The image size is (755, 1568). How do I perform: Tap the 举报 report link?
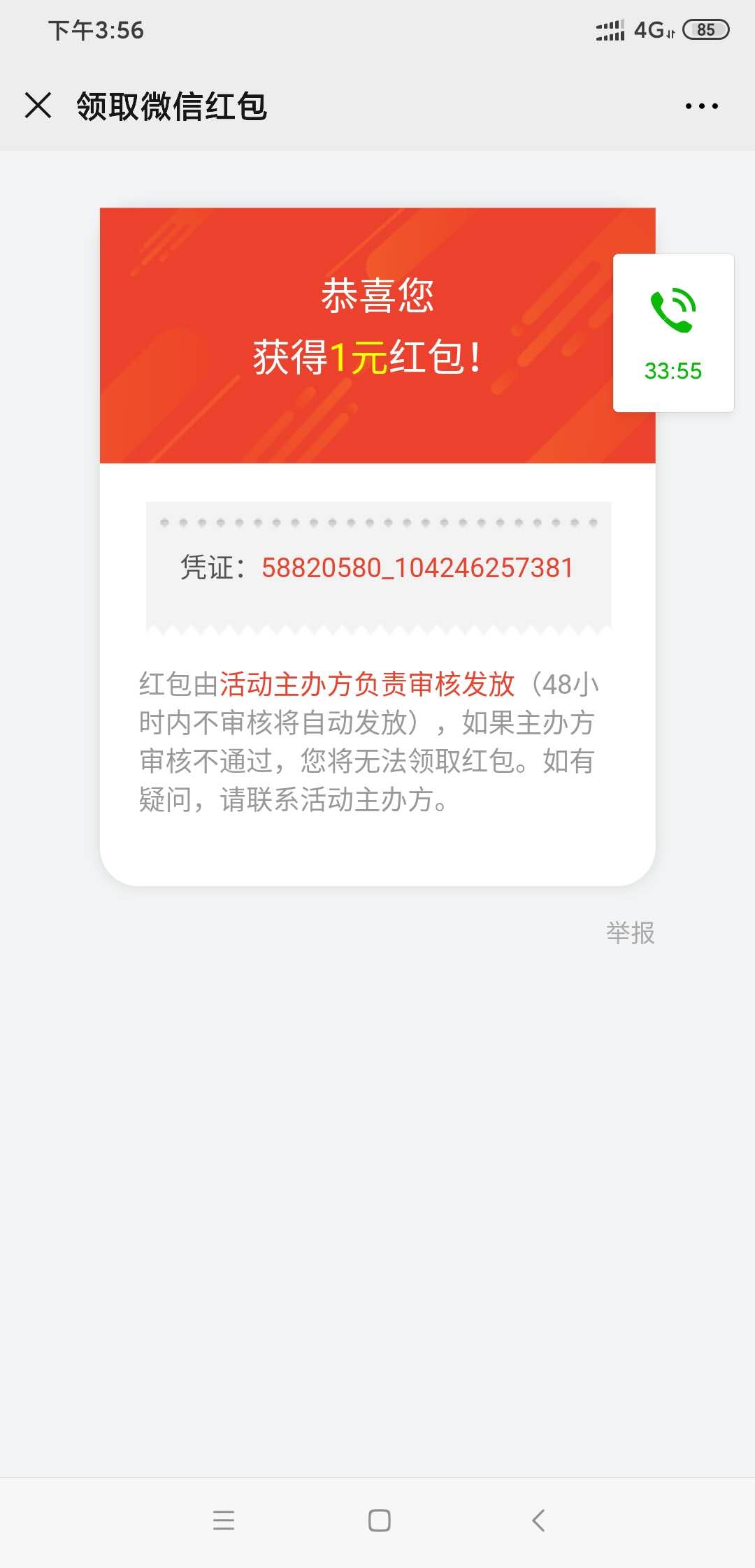tap(630, 933)
